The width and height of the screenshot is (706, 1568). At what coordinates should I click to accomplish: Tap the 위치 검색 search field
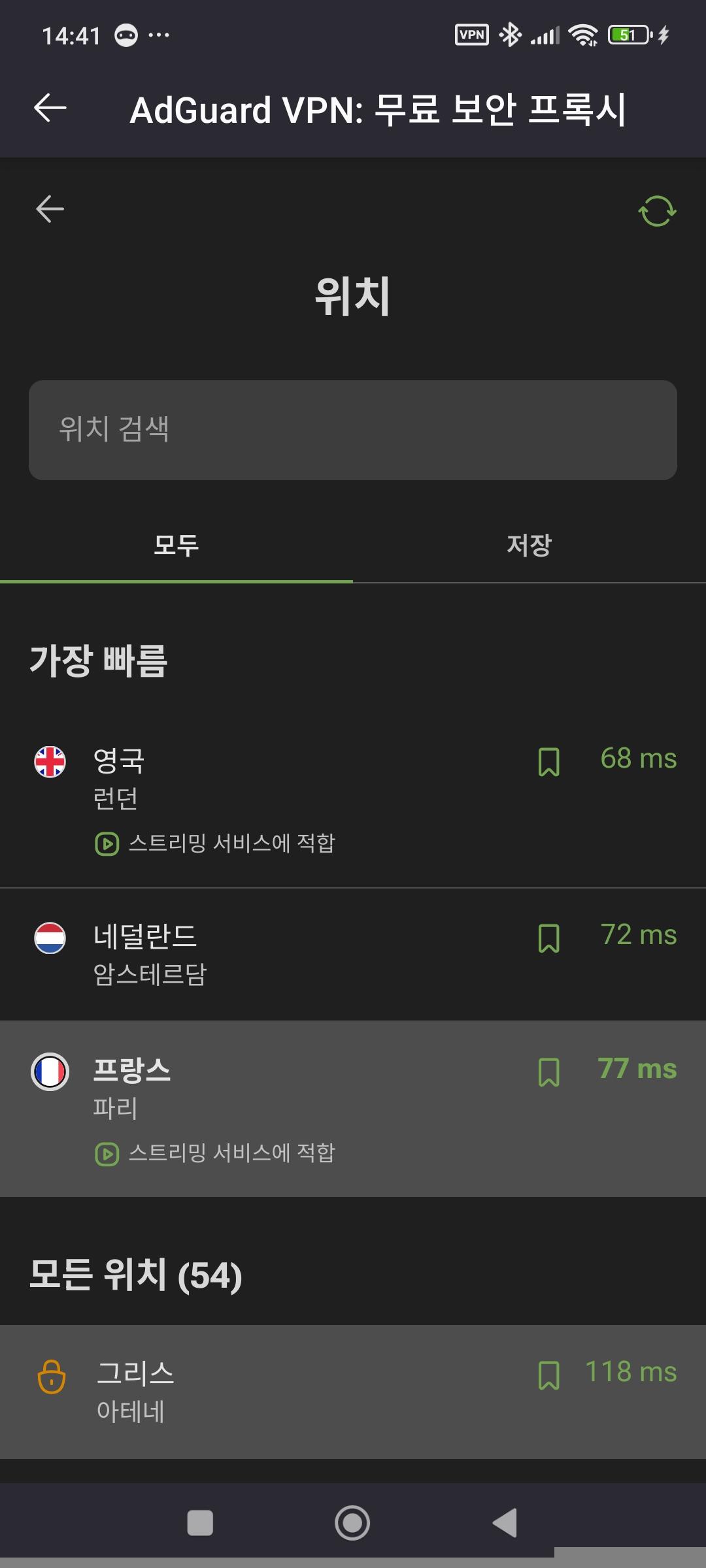click(x=353, y=430)
